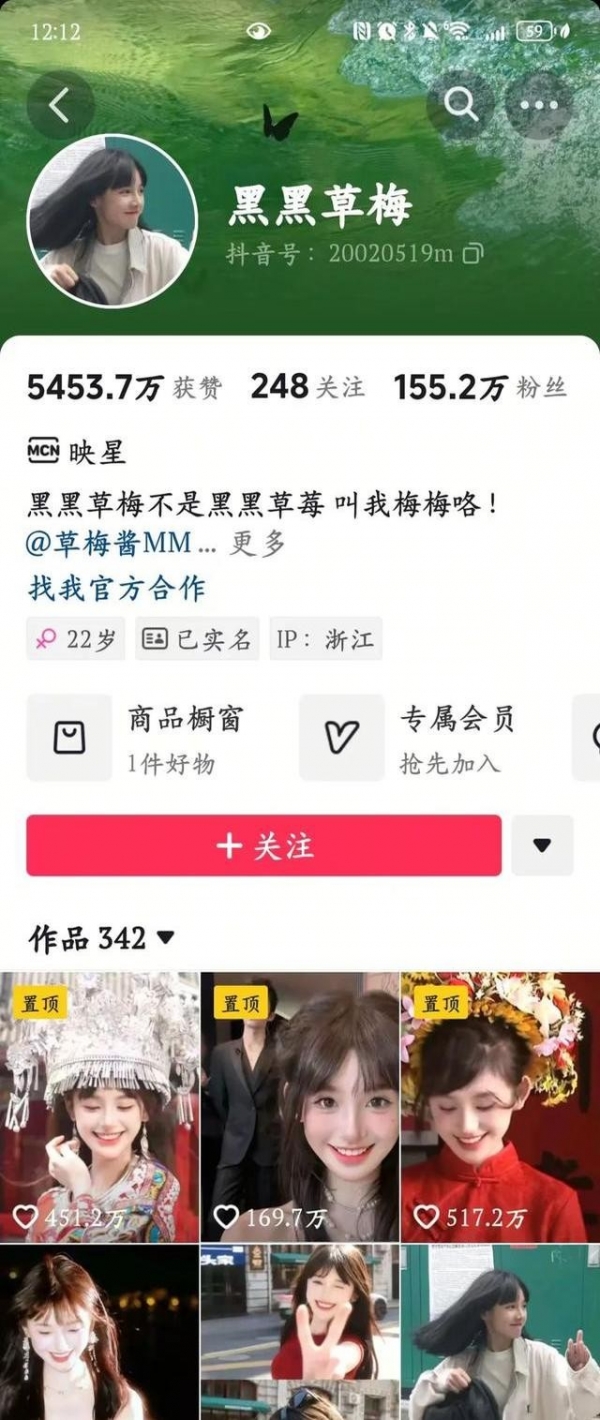Screen dimensions: 600x1420
Task: Open the pinned video with 517.2万 likes
Action: point(500,1107)
